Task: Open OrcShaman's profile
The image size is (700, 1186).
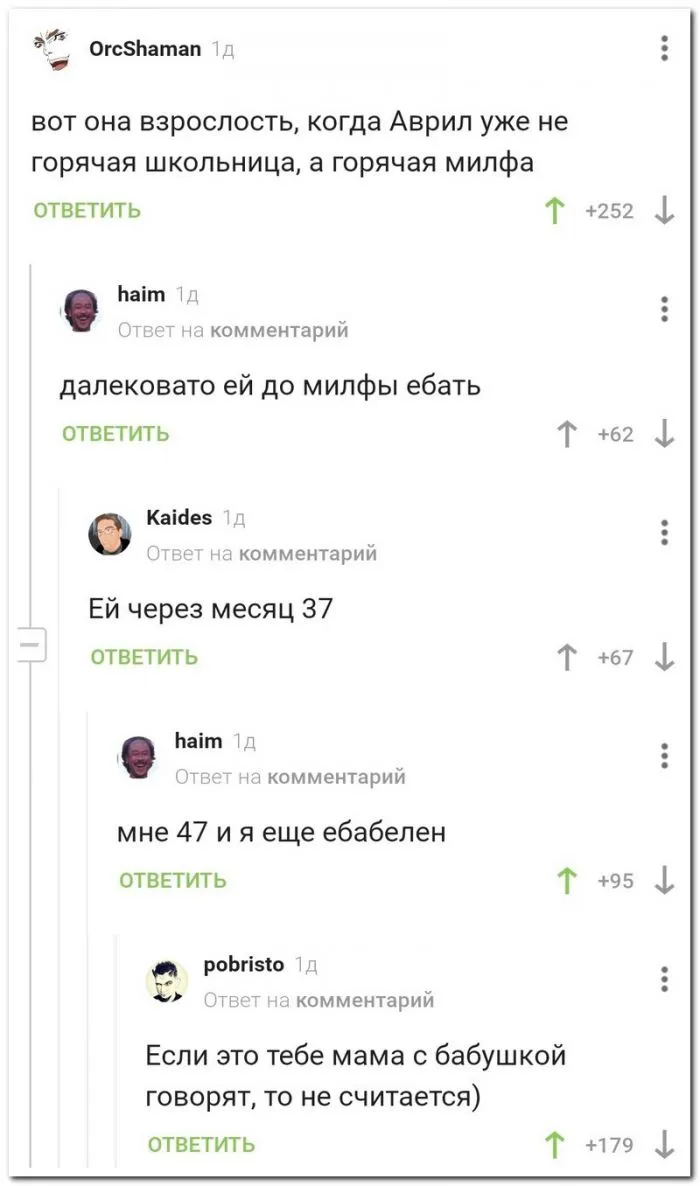Action: (145, 48)
